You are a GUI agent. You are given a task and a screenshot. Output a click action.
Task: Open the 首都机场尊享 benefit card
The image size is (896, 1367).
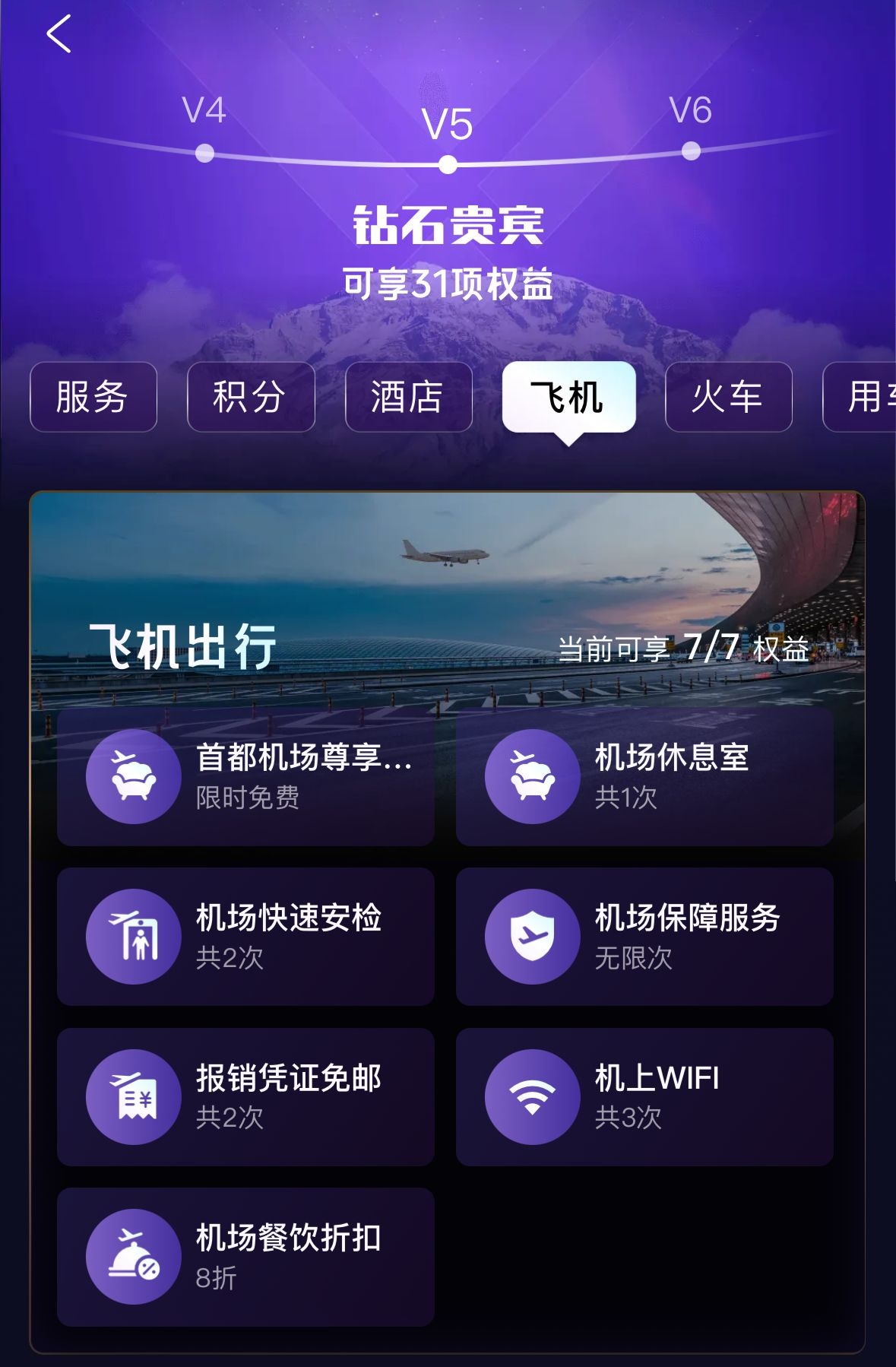click(x=245, y=776)
